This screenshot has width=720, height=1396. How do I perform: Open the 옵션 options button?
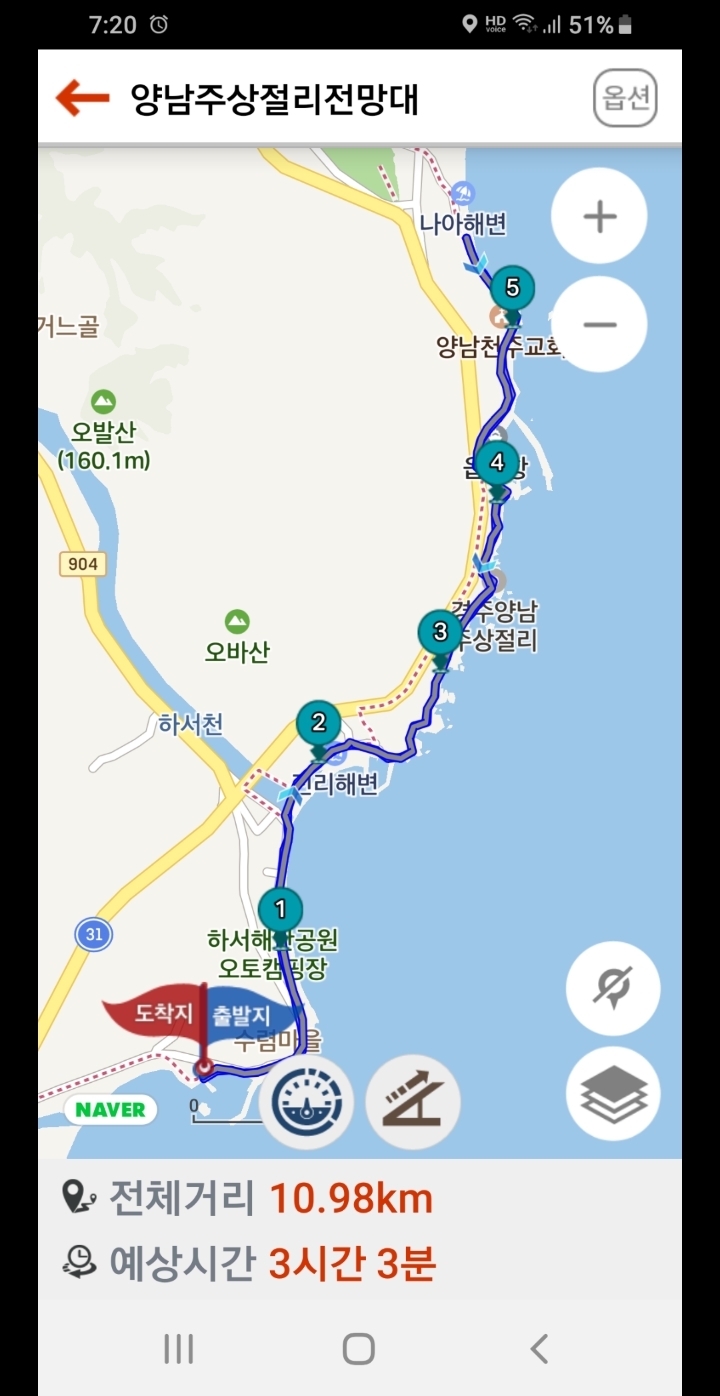point(625,98)
